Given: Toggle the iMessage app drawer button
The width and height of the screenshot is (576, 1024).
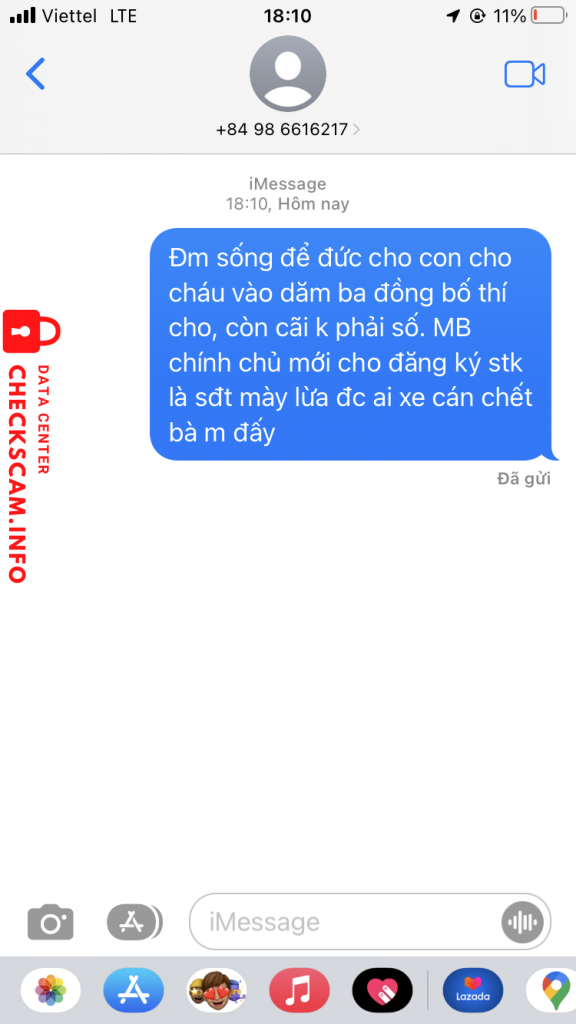Looking at the screenshot, I should [x=135, y=921].
